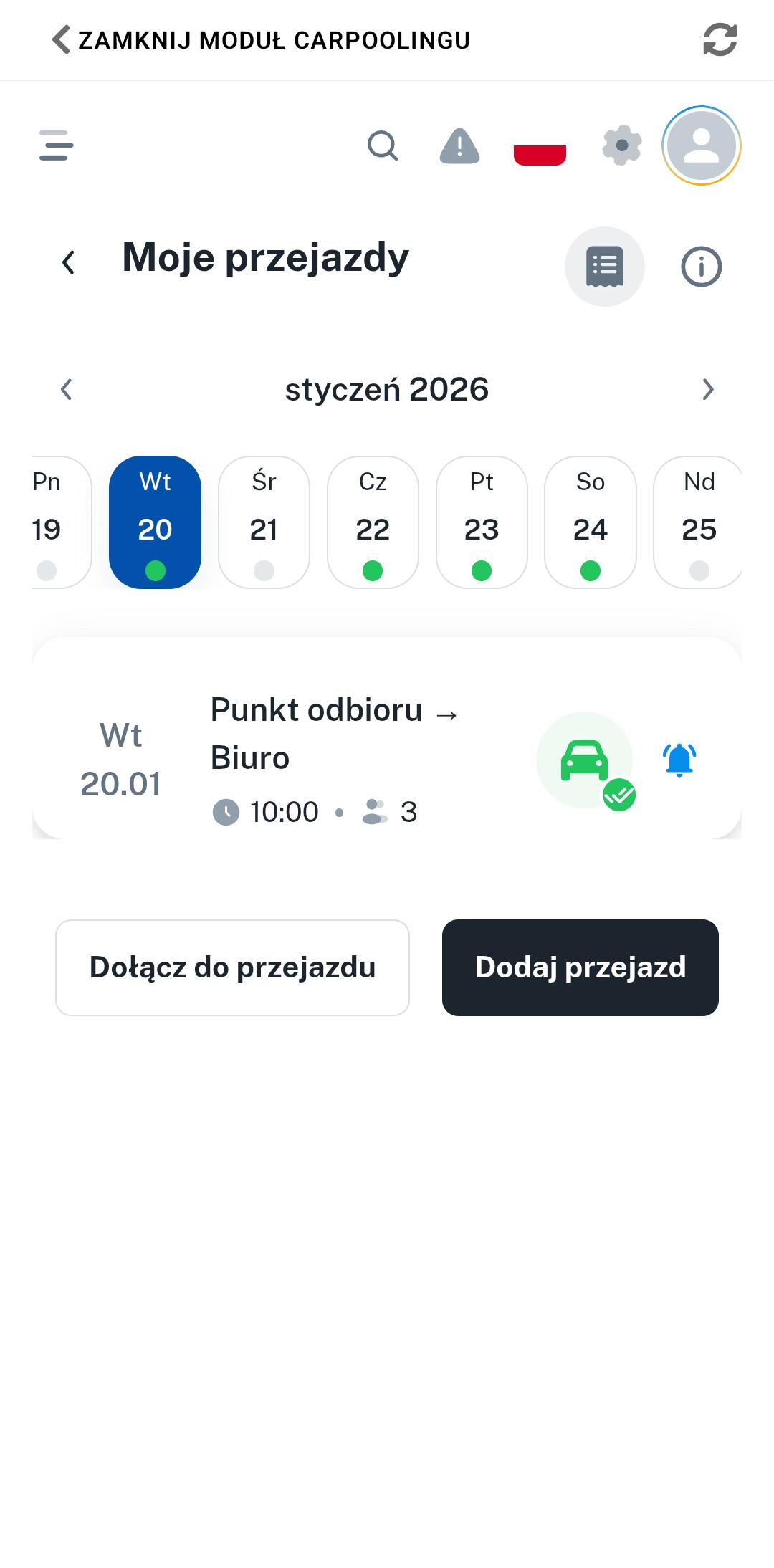Click the red Polish flag indicator

point(540,151)
